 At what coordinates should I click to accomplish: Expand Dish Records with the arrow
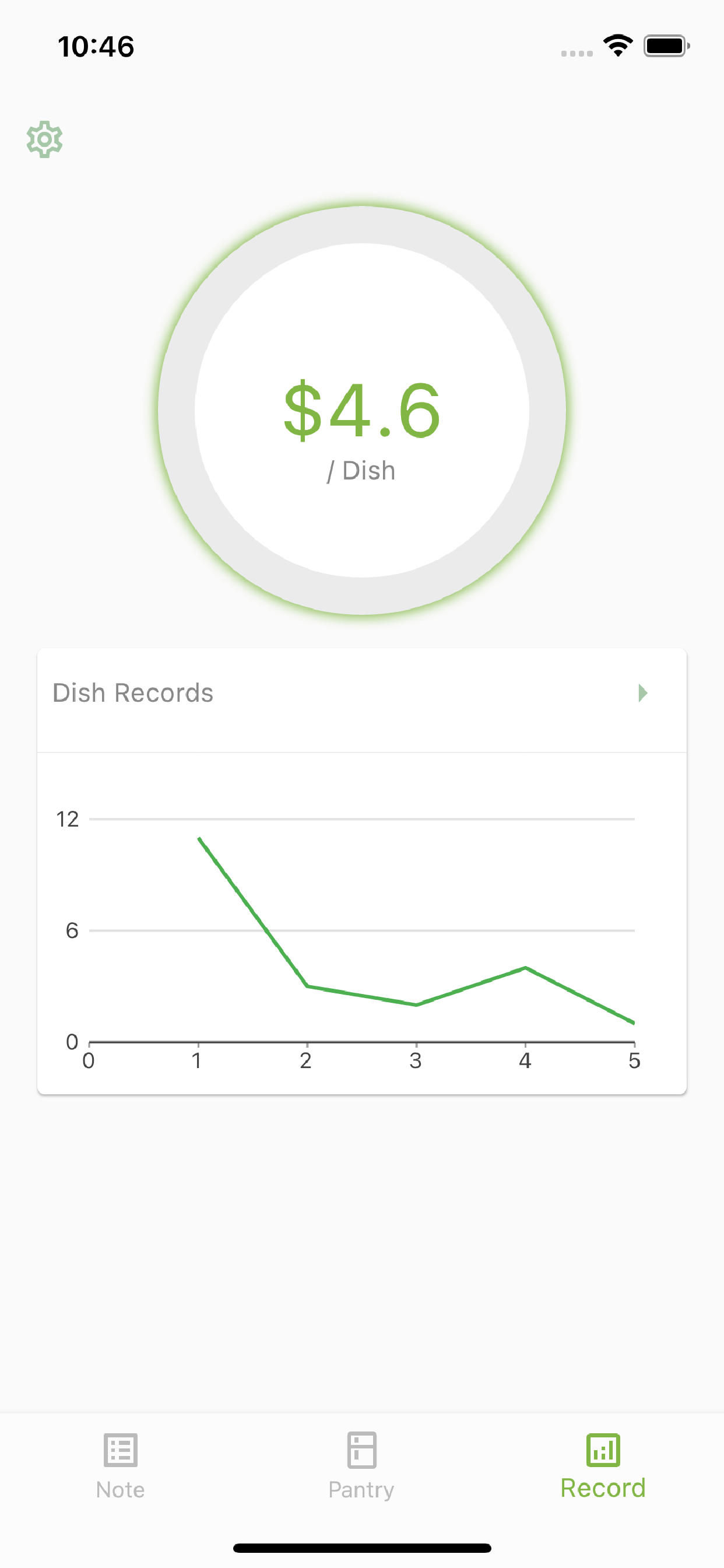[x=642, y=692]
